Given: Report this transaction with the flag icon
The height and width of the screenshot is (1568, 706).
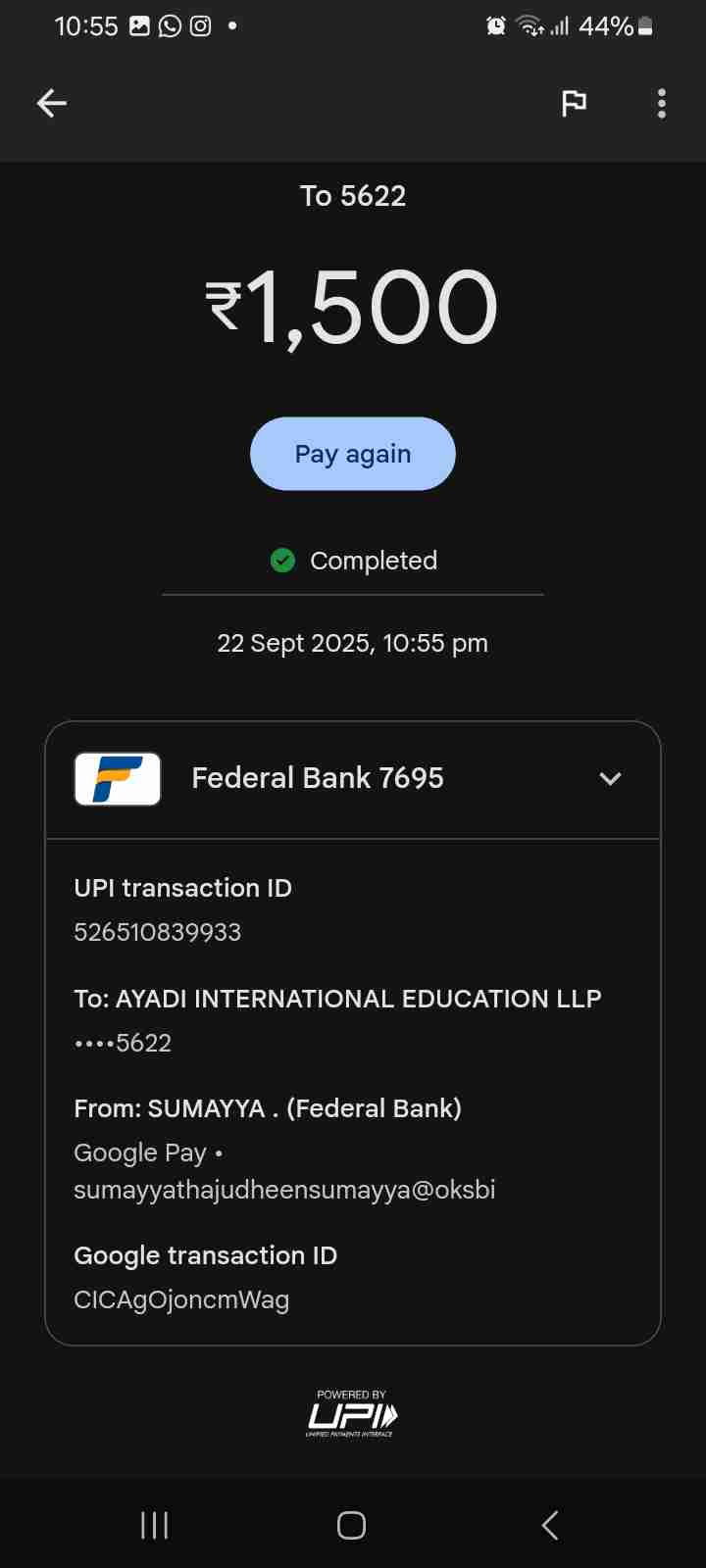Looking at the screenshot, I should click(574, 103).
